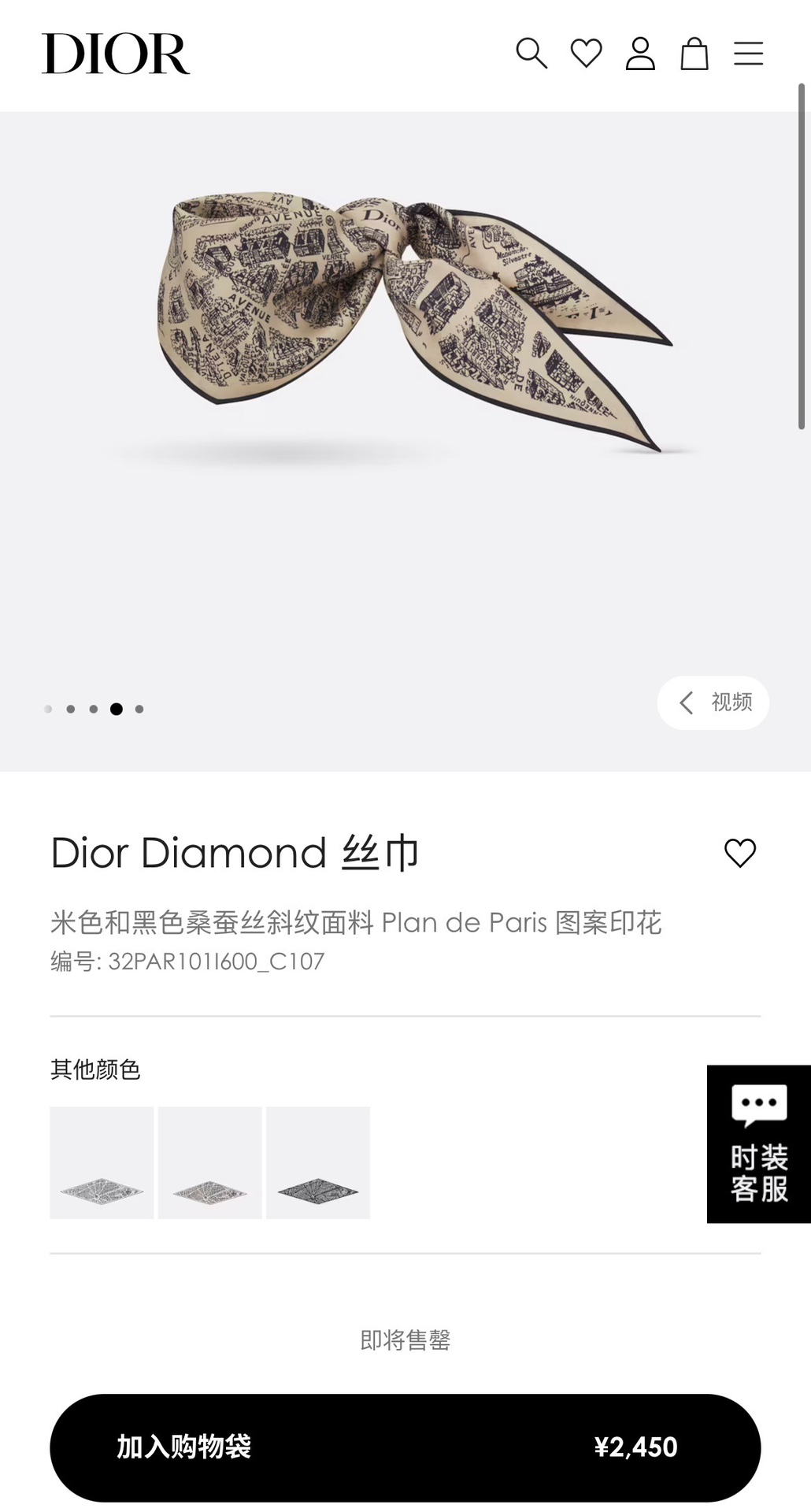Tap 加入购物袋 to add to bag
The height and width of the screenshot is (1512, 811).
click(405, 1447)
